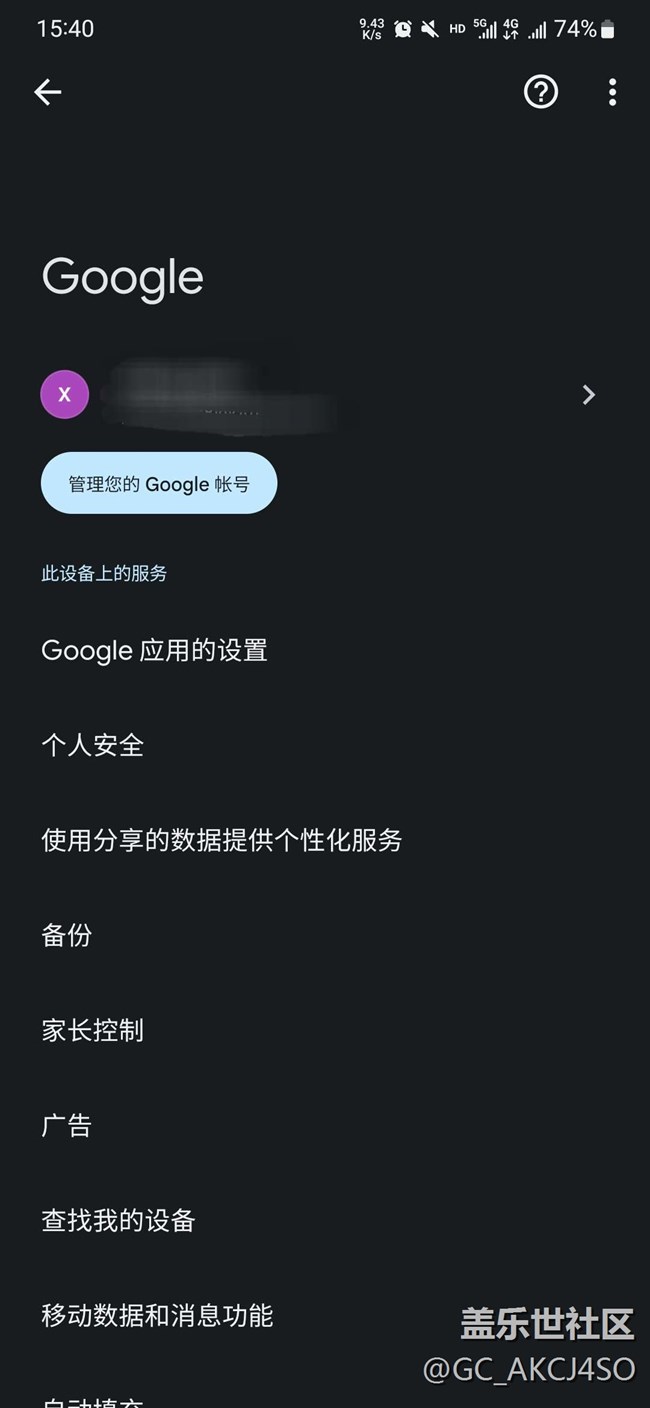Open 个人安全 settings
Screen dimensions: 650x1408
pyautogui.click(x=325, y=746)
